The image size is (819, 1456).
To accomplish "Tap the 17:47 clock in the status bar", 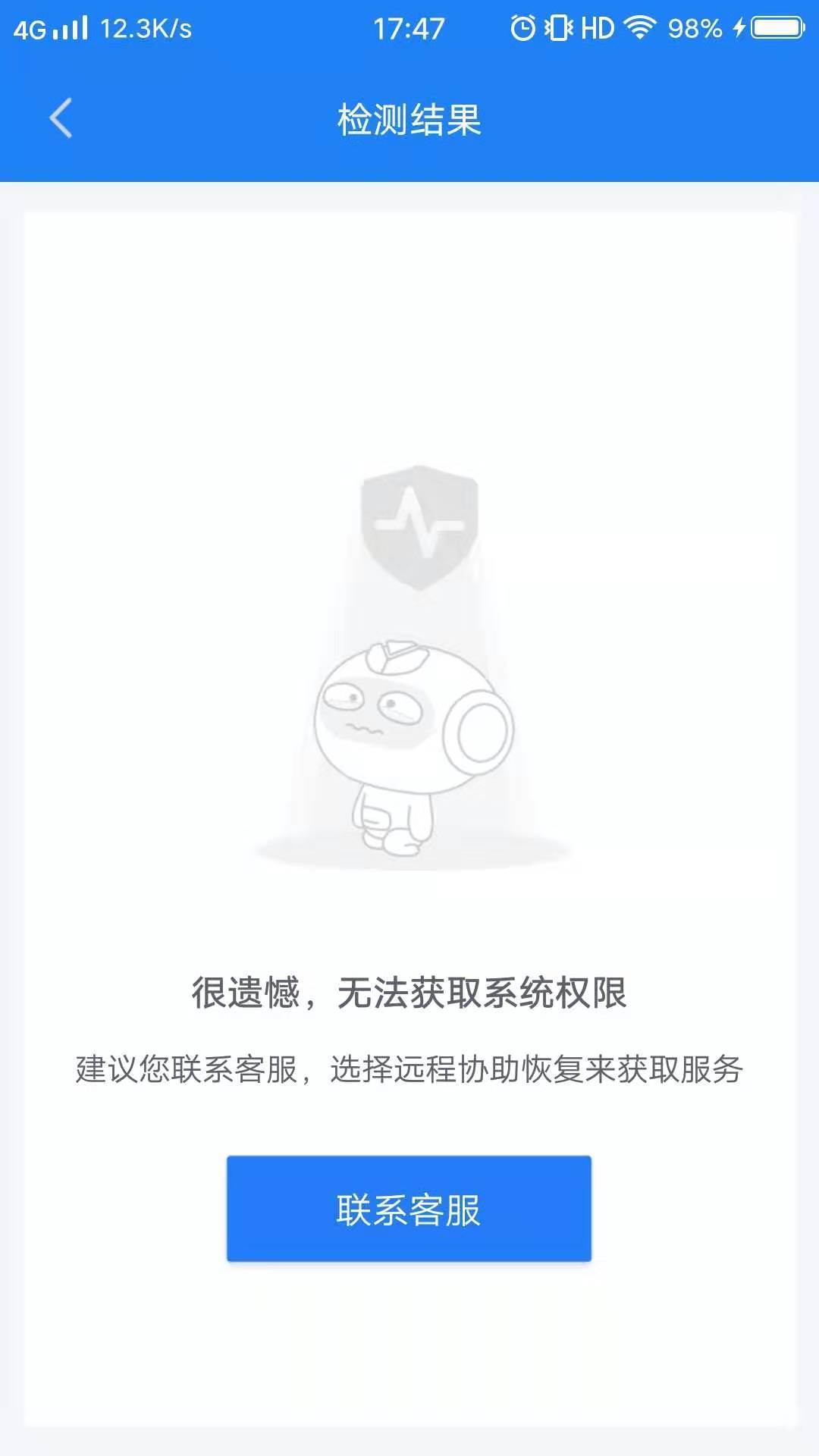I will (406, 29).
